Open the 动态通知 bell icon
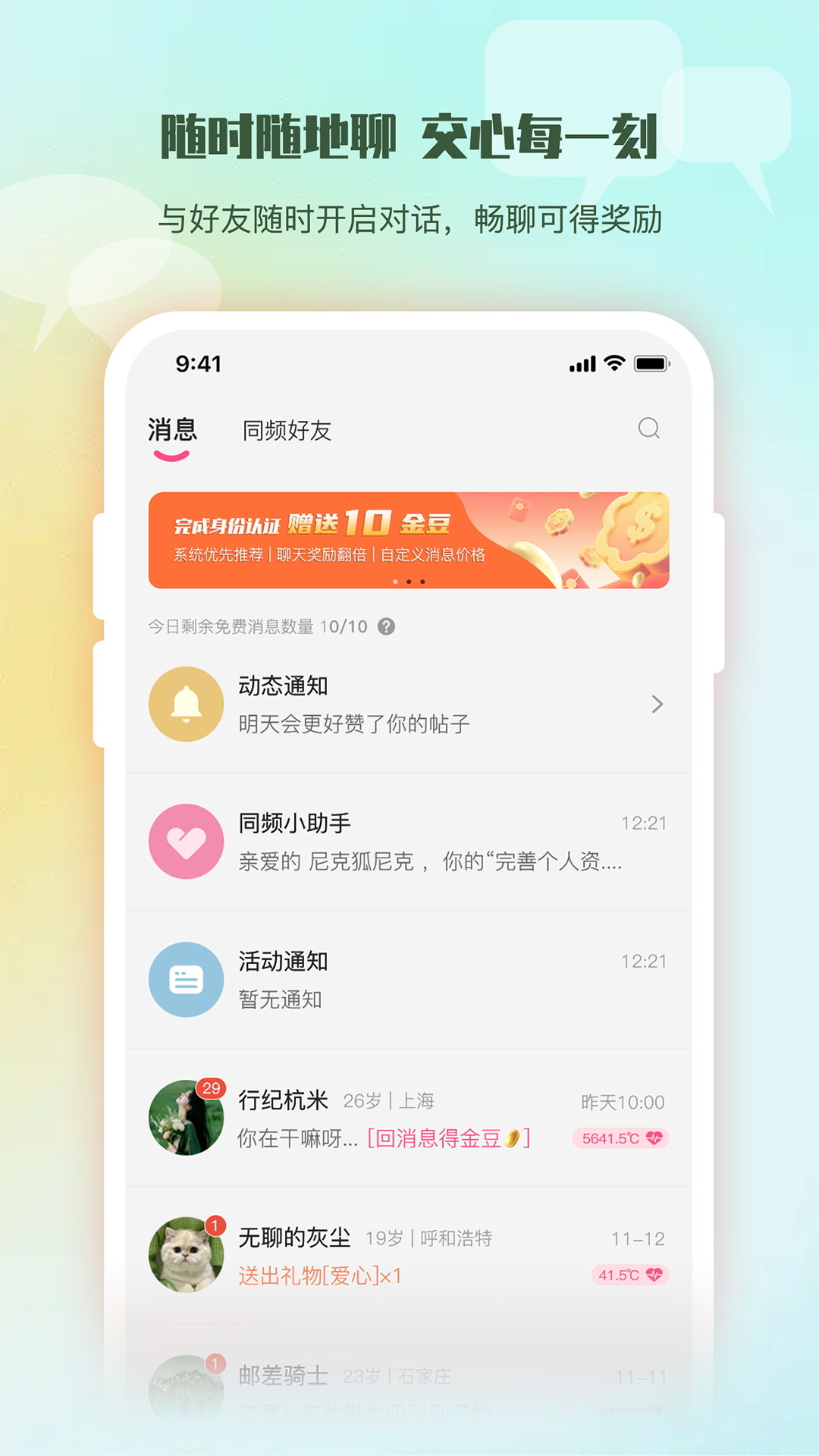 (x=186, y=704)
